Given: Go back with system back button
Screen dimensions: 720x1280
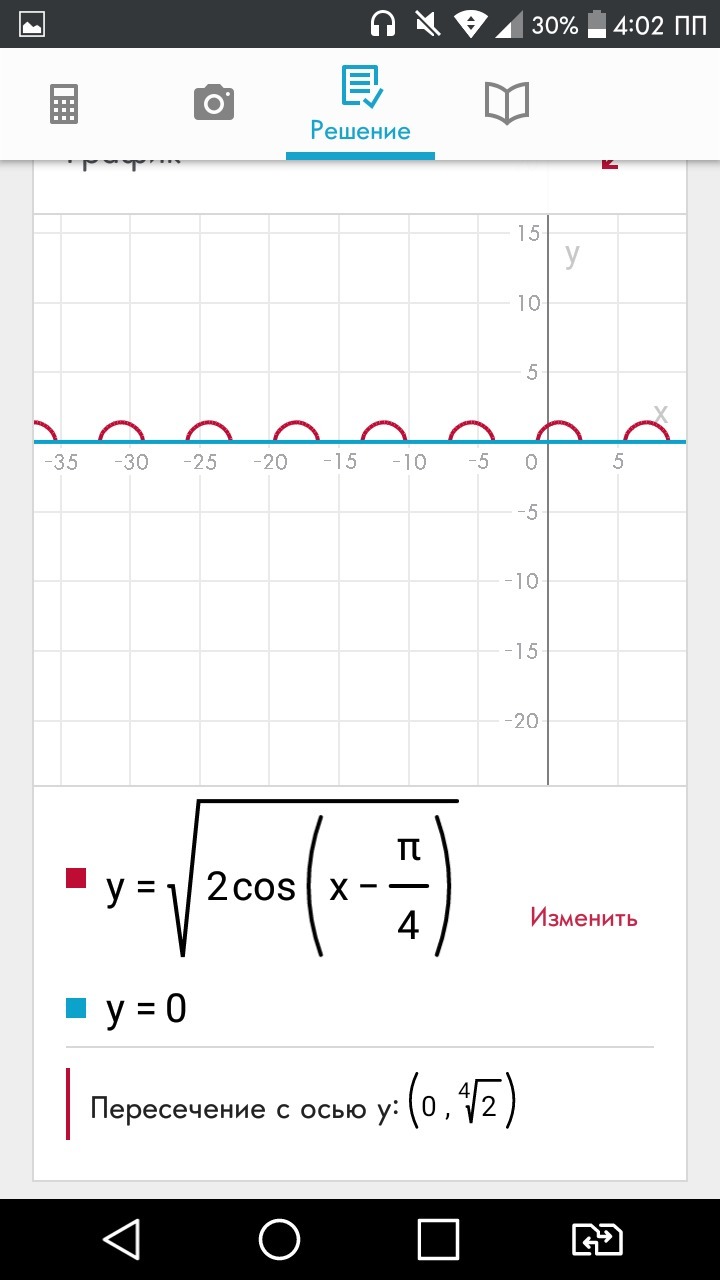Looking at the screenshot, I should click(122, 1240).
